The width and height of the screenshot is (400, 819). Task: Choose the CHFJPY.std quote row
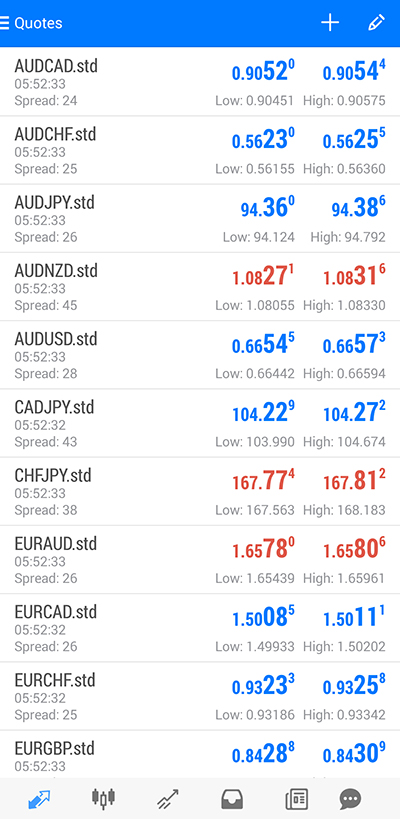[x=200, y=492]
